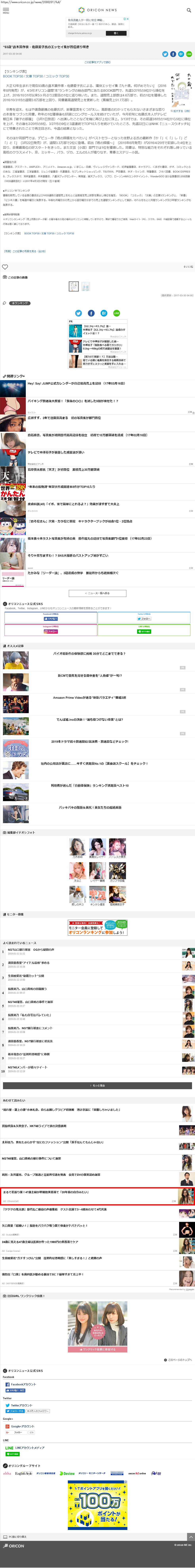This screenshot has width=195, height=1568.
Task: Tap ニュース一覧へ戻る button
Action: tap(98, 593)
